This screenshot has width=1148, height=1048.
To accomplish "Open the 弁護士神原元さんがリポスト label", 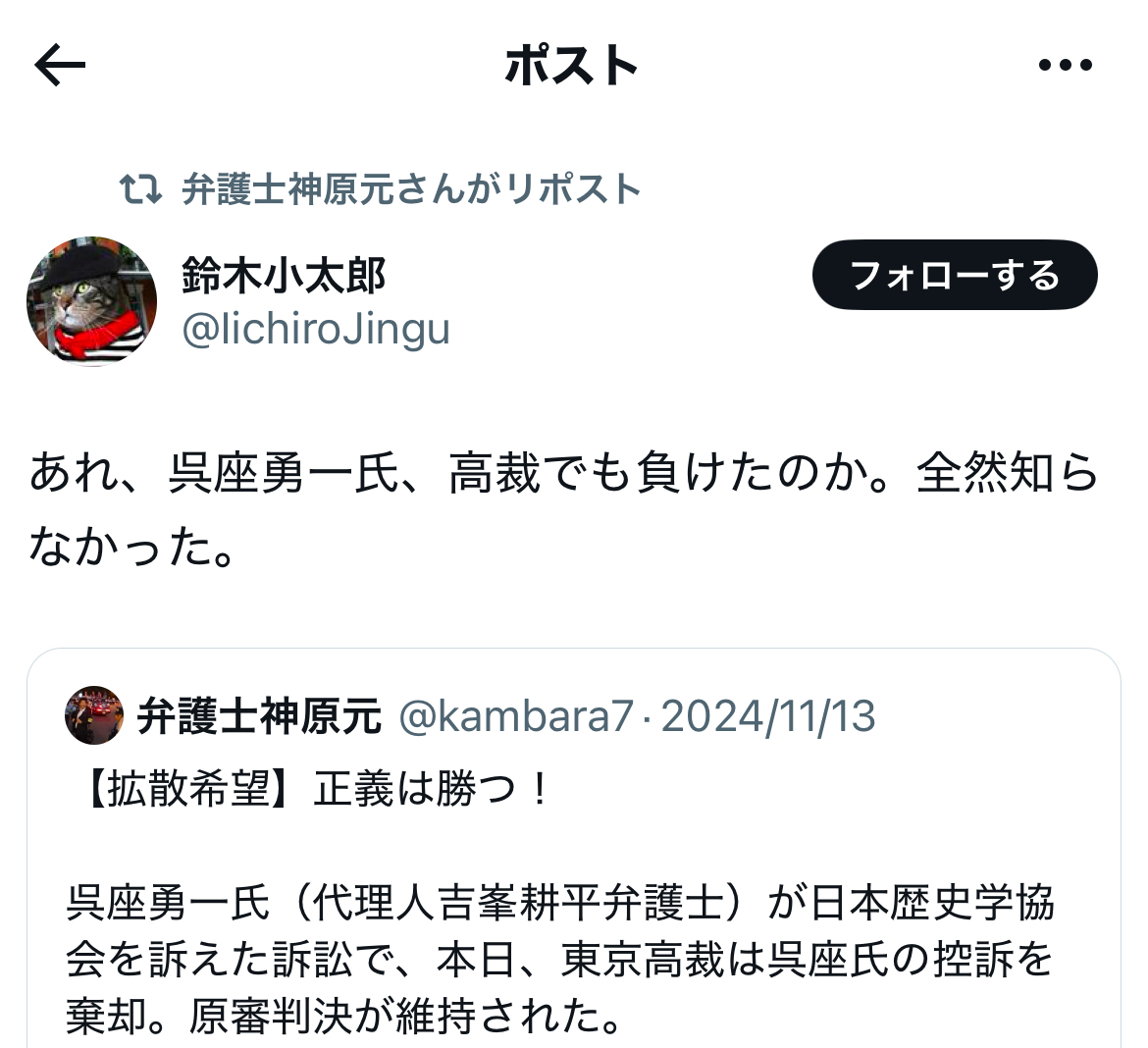I will [410, 188].
